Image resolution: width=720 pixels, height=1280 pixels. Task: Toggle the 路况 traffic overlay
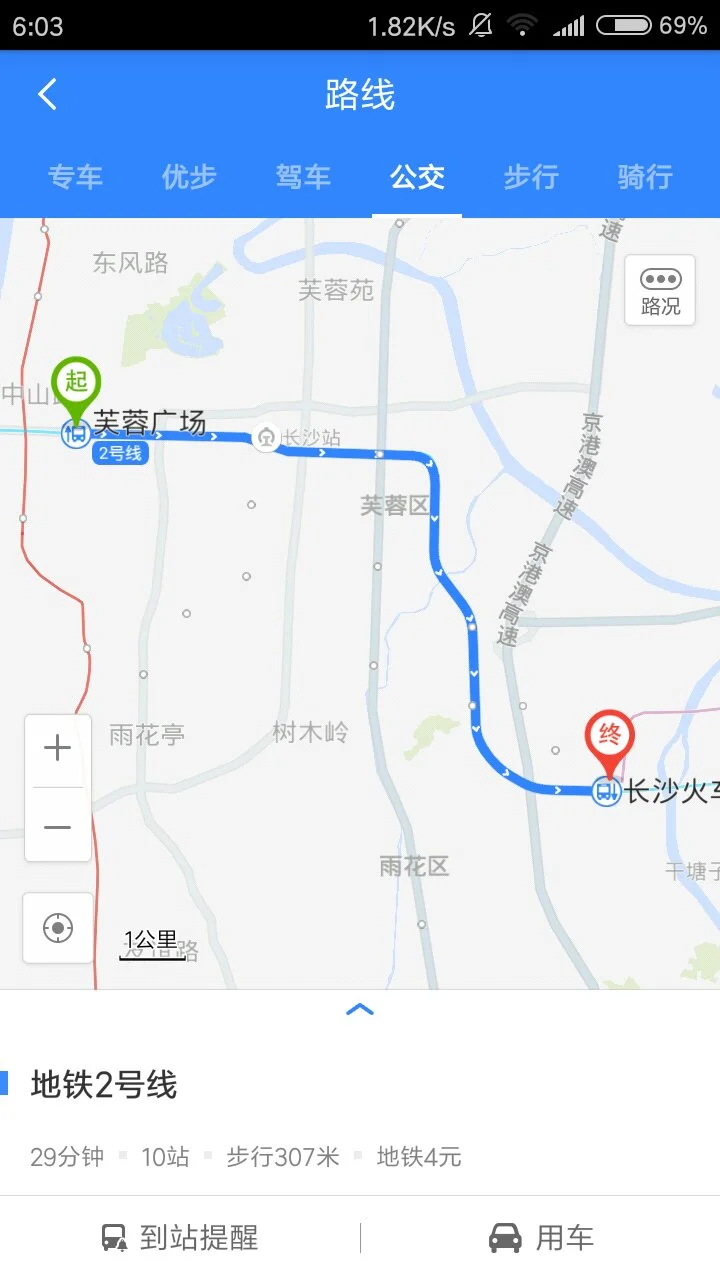[658, 289]
